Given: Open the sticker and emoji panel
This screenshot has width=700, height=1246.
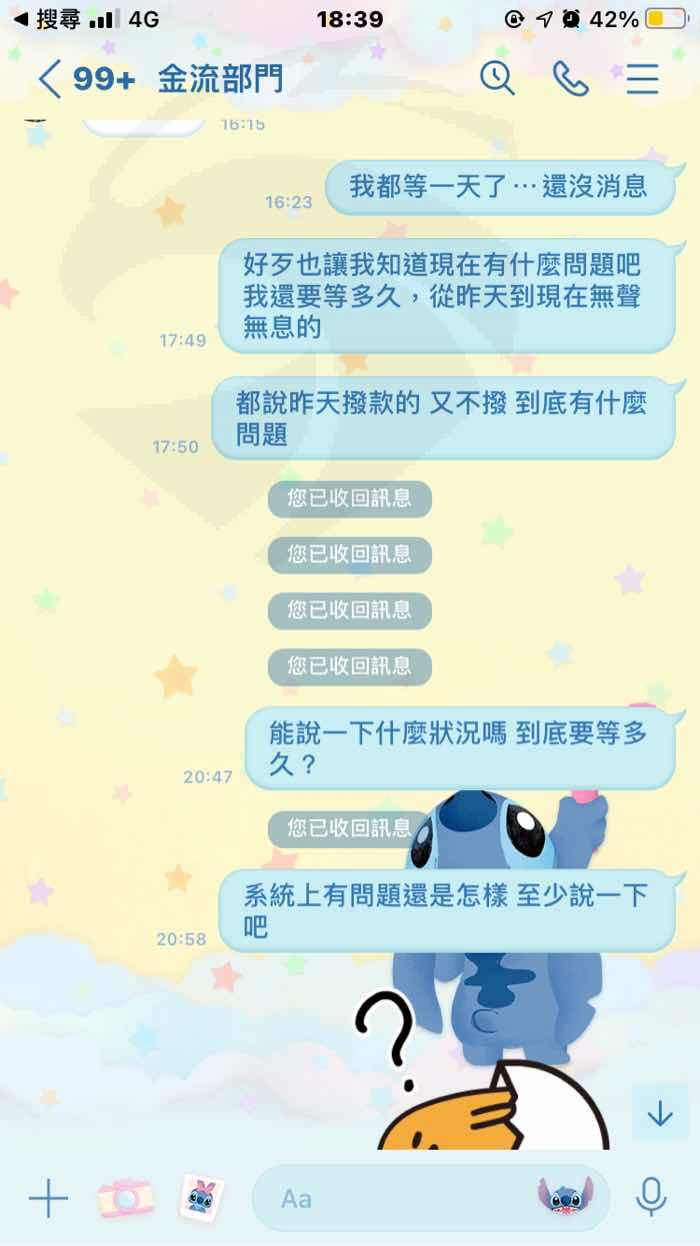Looking at the screenshot, I should pyautogui.click(x=566, y=1197).
